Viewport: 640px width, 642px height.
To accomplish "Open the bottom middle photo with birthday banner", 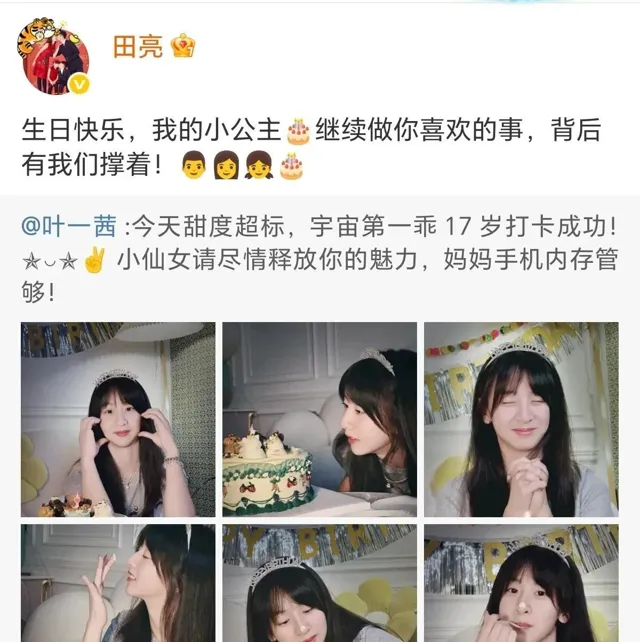I will coord(319,584).
